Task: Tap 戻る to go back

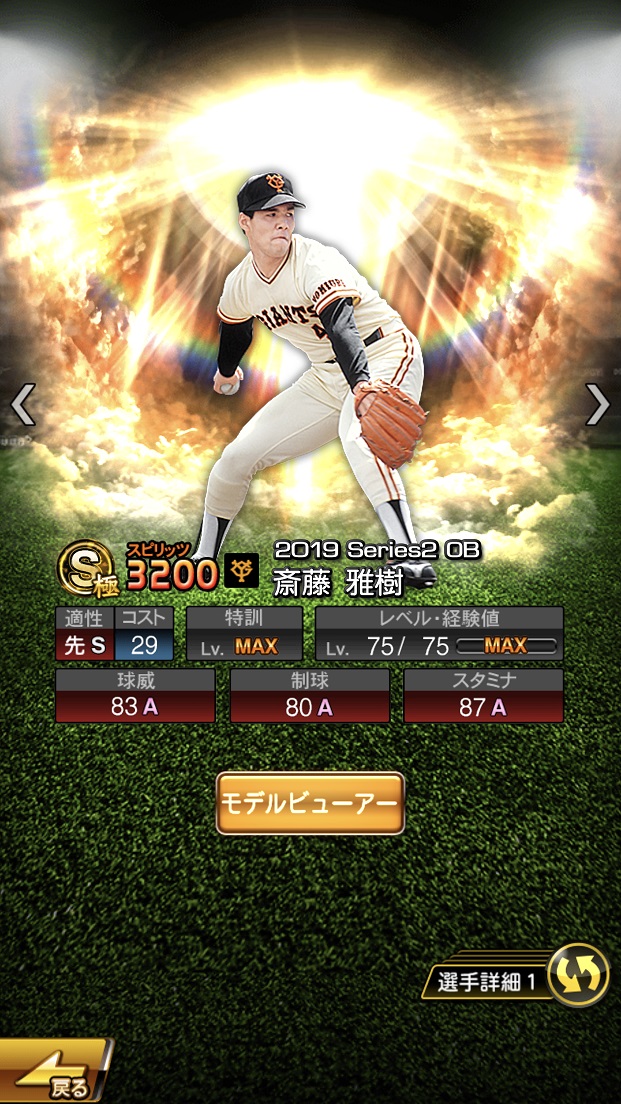Action: (55, 1070)
